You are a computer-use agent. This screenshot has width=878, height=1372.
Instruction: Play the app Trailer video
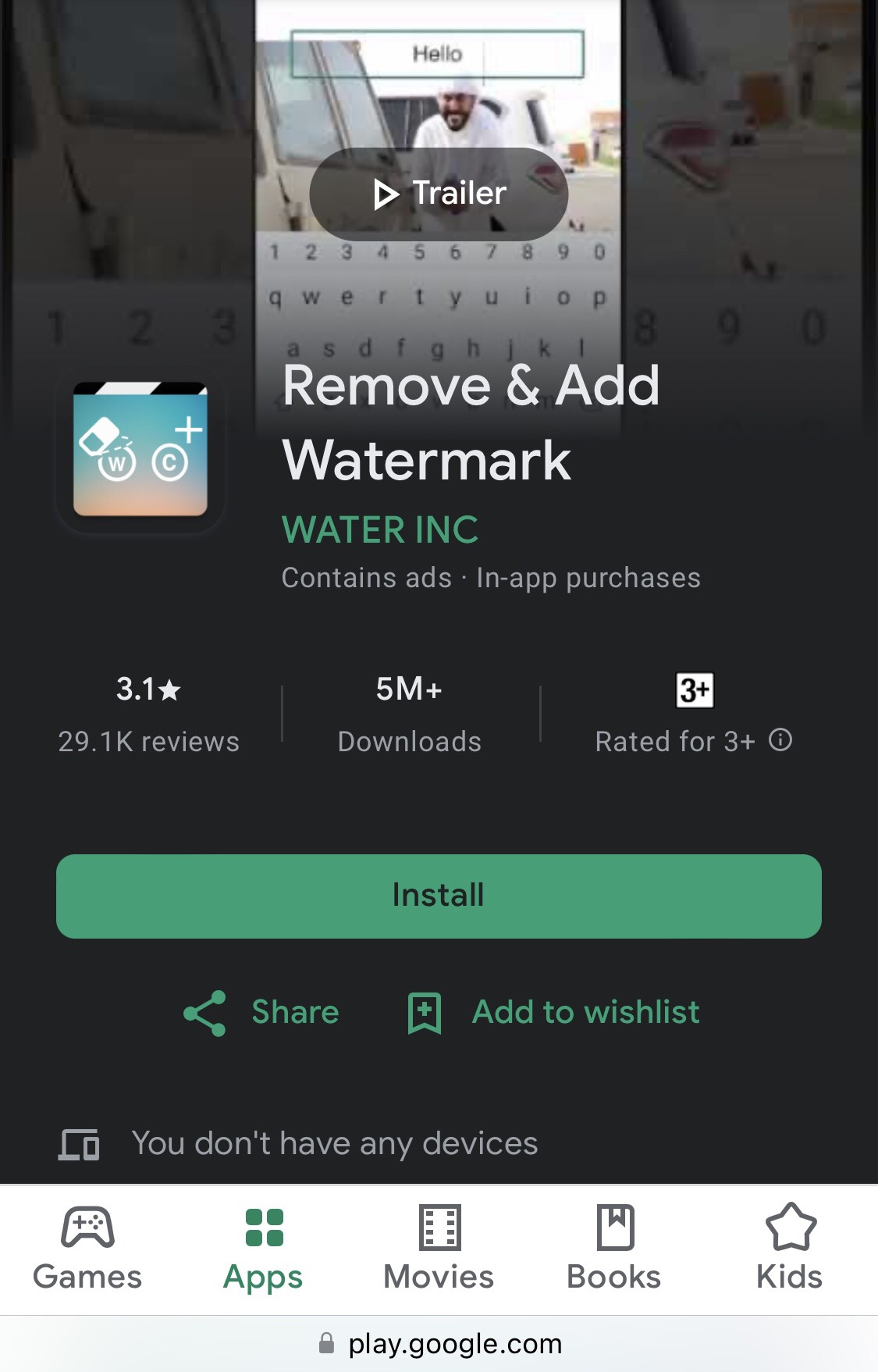point(439,194)
